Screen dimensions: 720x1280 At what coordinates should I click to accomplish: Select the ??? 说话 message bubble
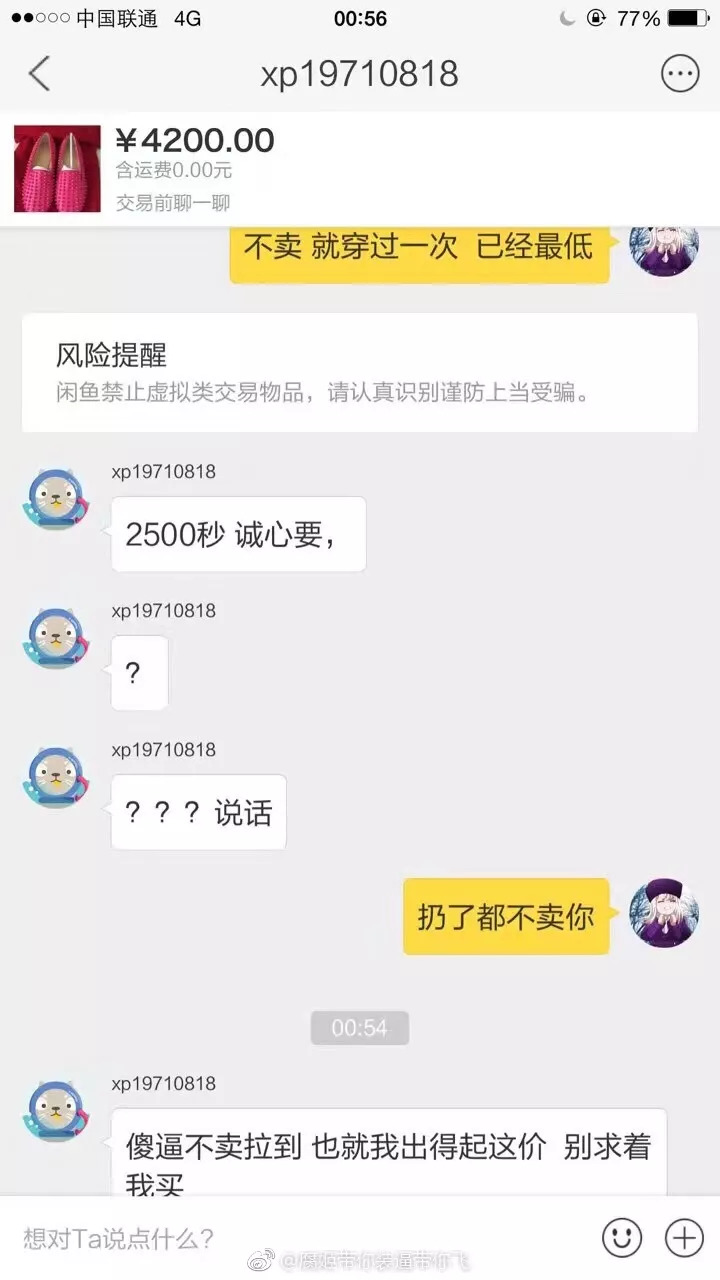pyautogui.click(x=198, y=812)
